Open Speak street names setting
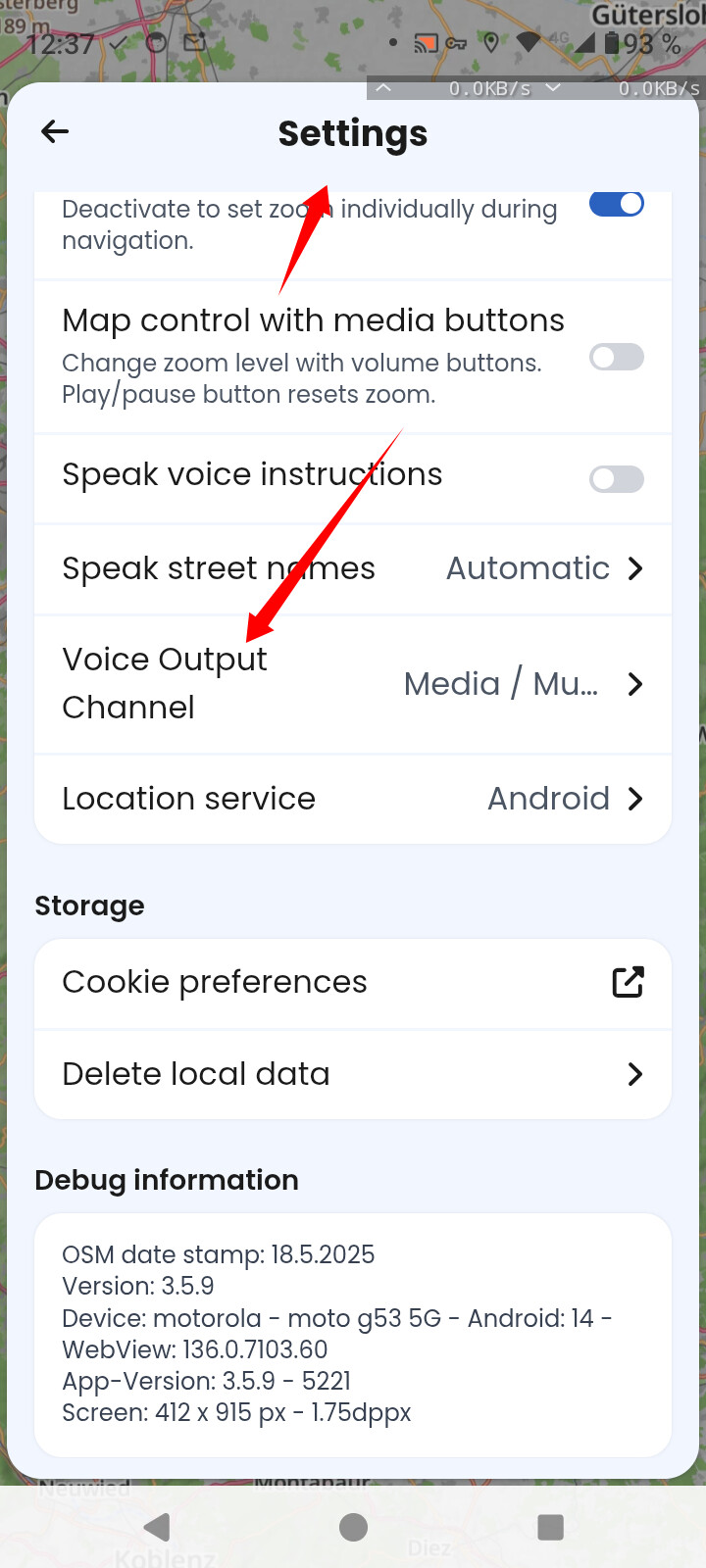 pyautogui.click(x=353, y=569)
